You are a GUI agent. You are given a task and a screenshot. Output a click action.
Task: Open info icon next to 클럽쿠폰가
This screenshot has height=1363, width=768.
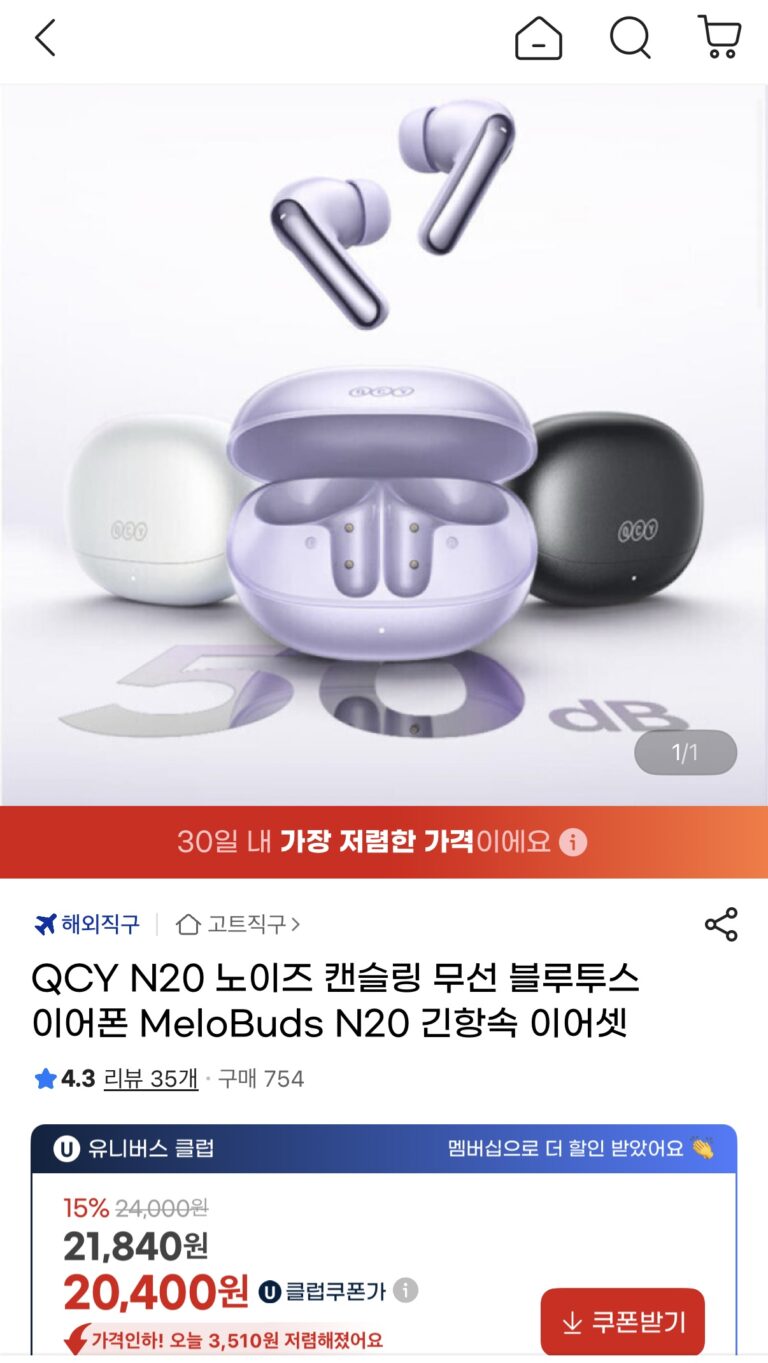pos(405,1290)
